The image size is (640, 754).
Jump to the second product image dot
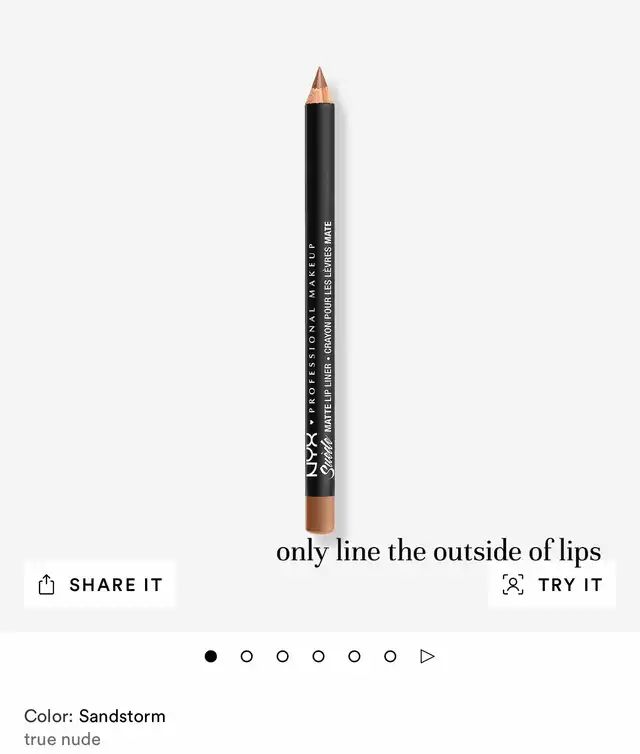tap(247, 656)
